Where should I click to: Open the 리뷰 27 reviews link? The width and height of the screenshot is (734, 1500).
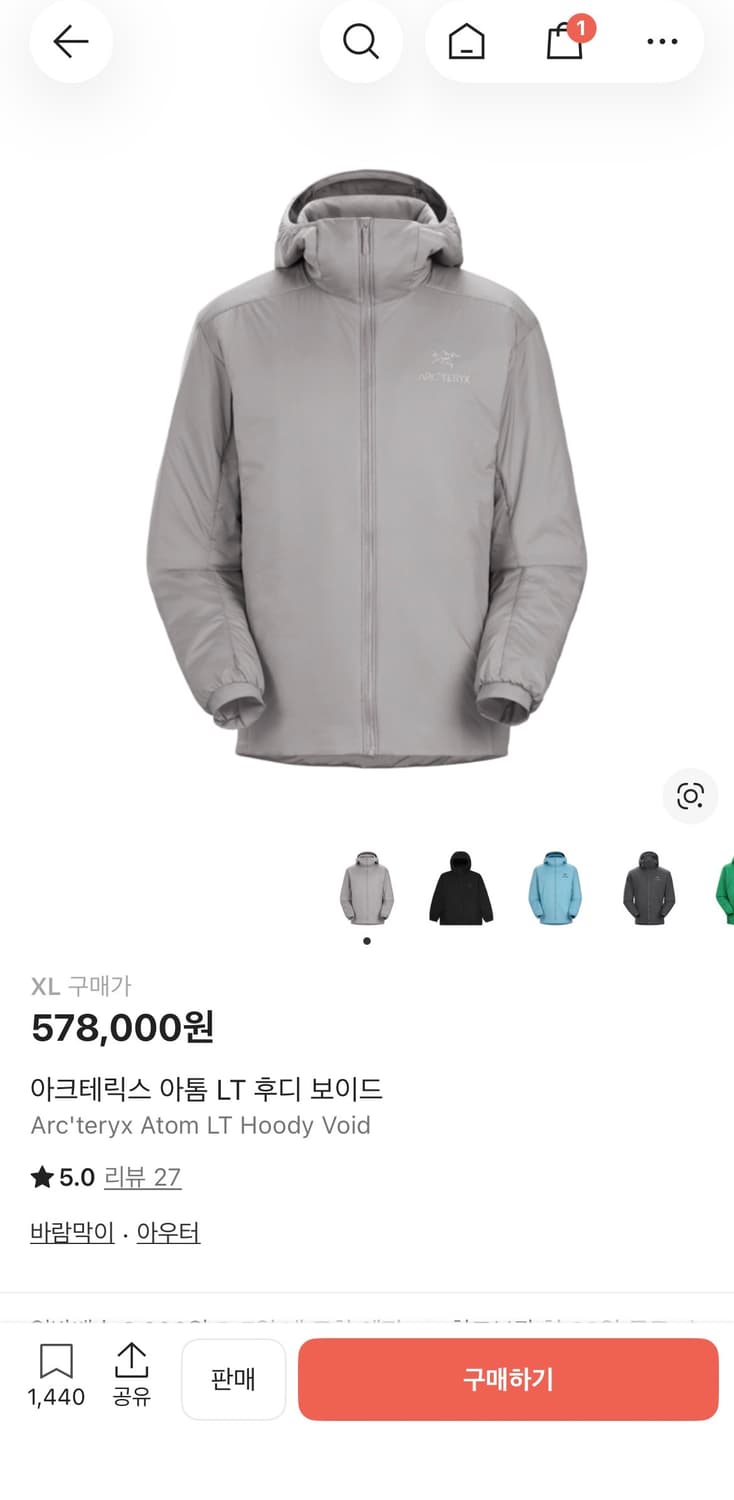pyautogui.click(x=143, y=1178)
